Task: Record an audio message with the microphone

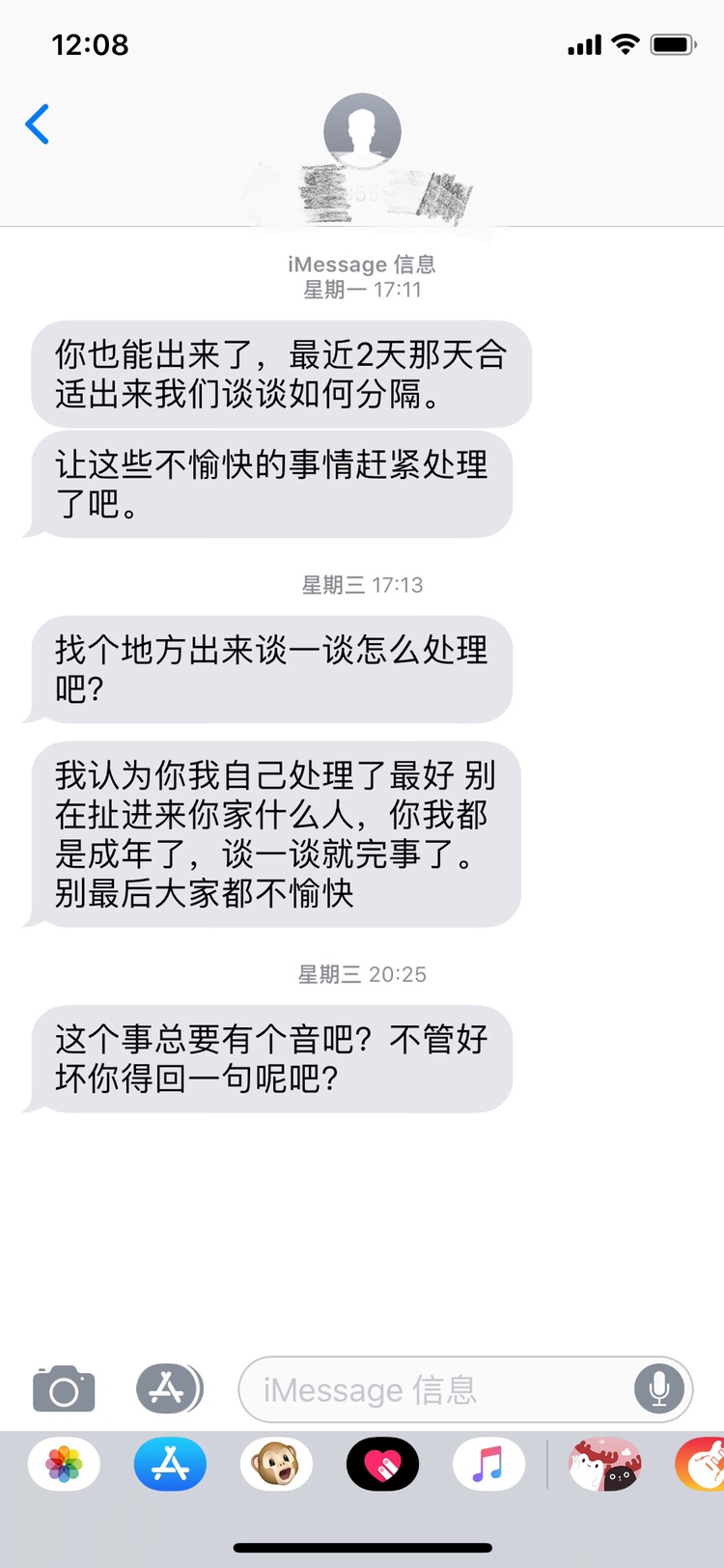Action: (659, 1389)
